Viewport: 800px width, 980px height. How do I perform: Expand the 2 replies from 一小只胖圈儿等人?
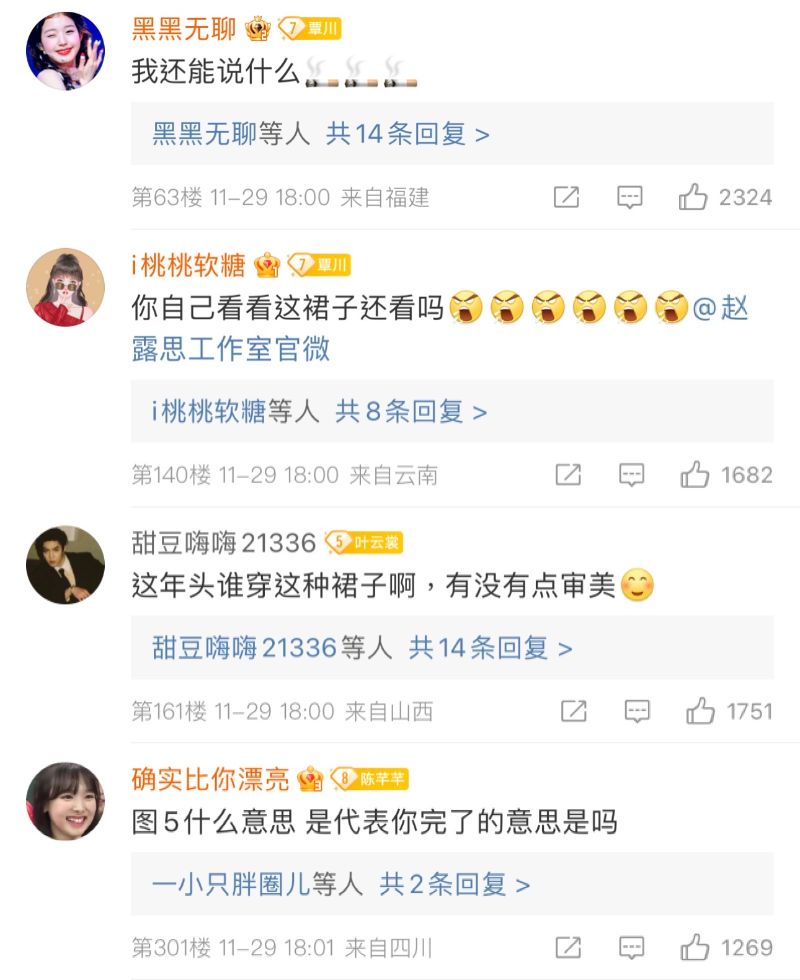point(454,884)
